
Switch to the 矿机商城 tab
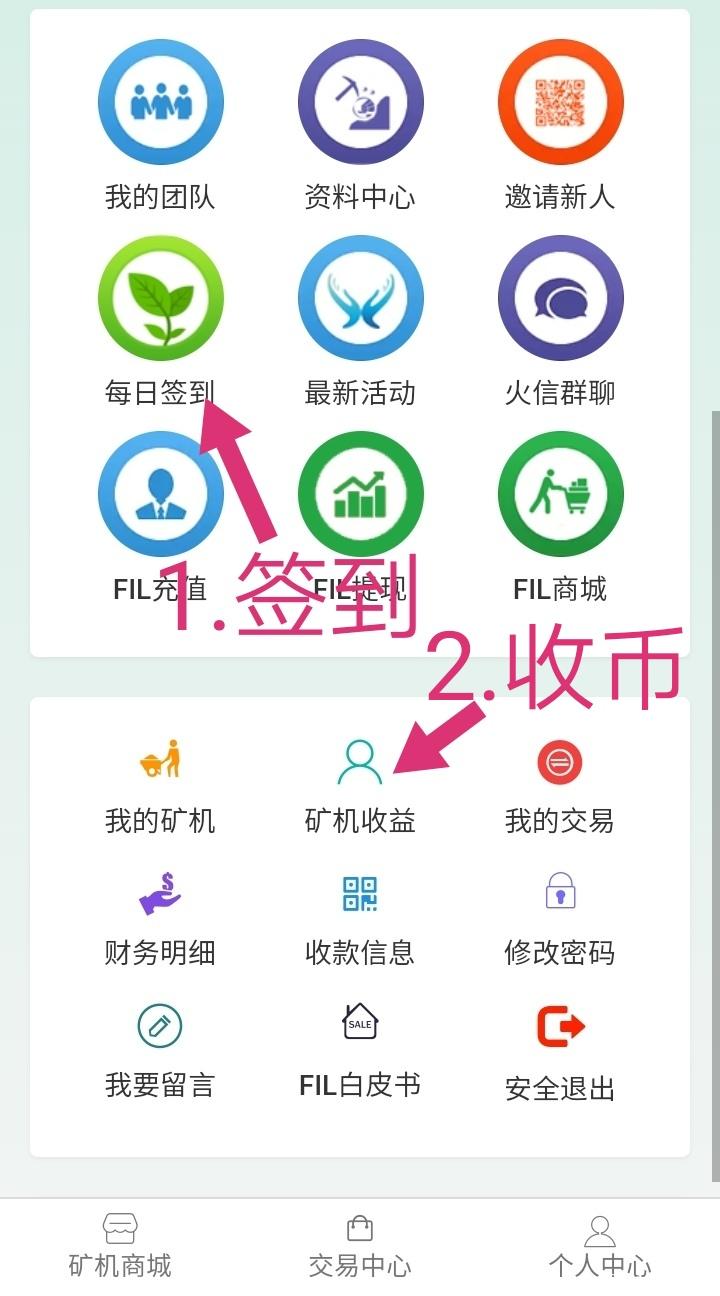[120, 1246]
